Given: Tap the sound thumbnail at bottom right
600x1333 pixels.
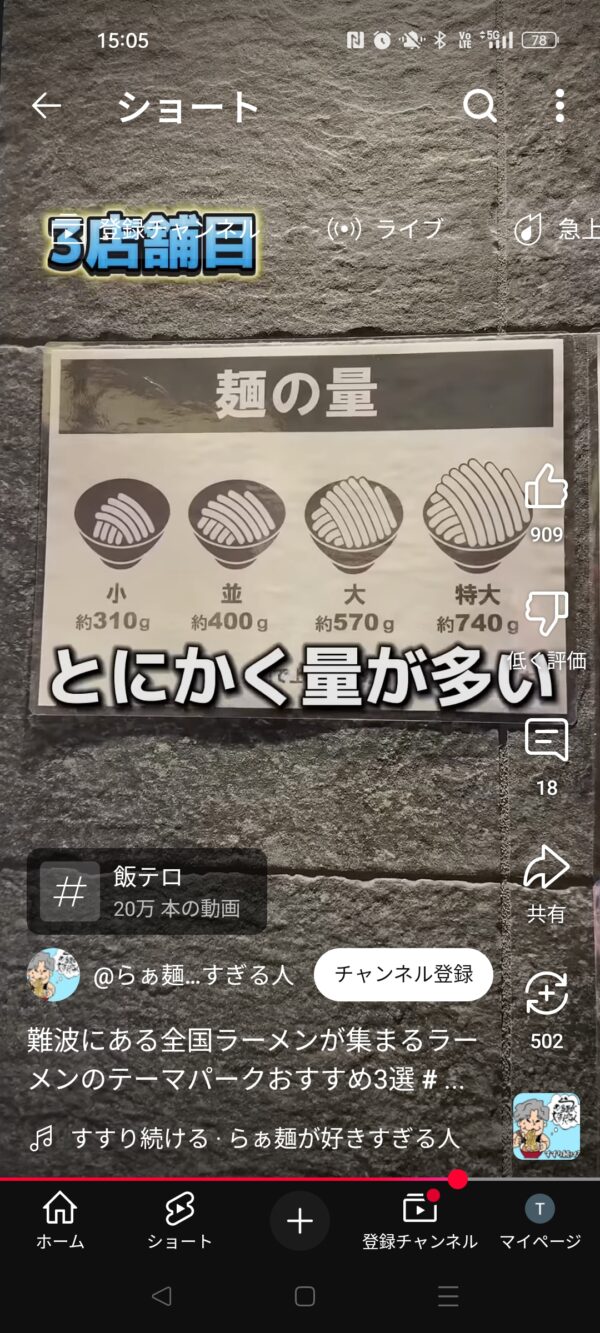Looking at the screenshot, I should pyautogui.click(x=546, y=1126).
